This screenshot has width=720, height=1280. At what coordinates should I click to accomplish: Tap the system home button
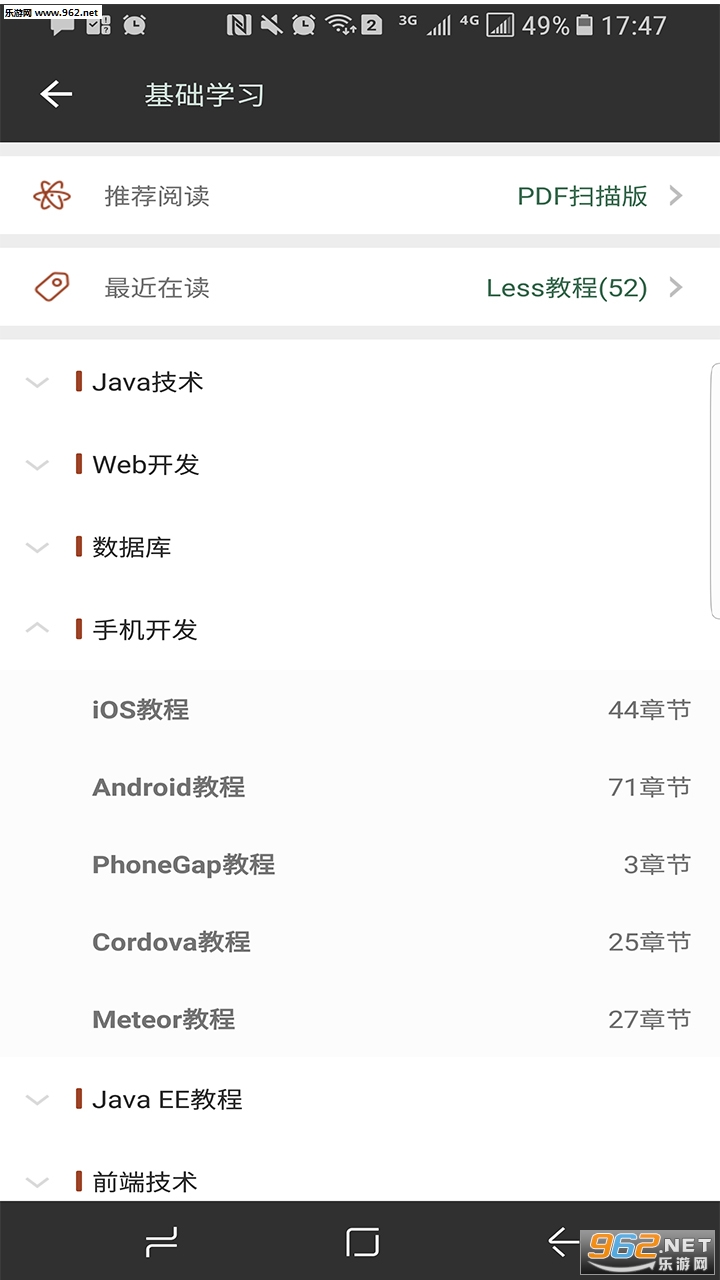click(x=362, y=1242)
